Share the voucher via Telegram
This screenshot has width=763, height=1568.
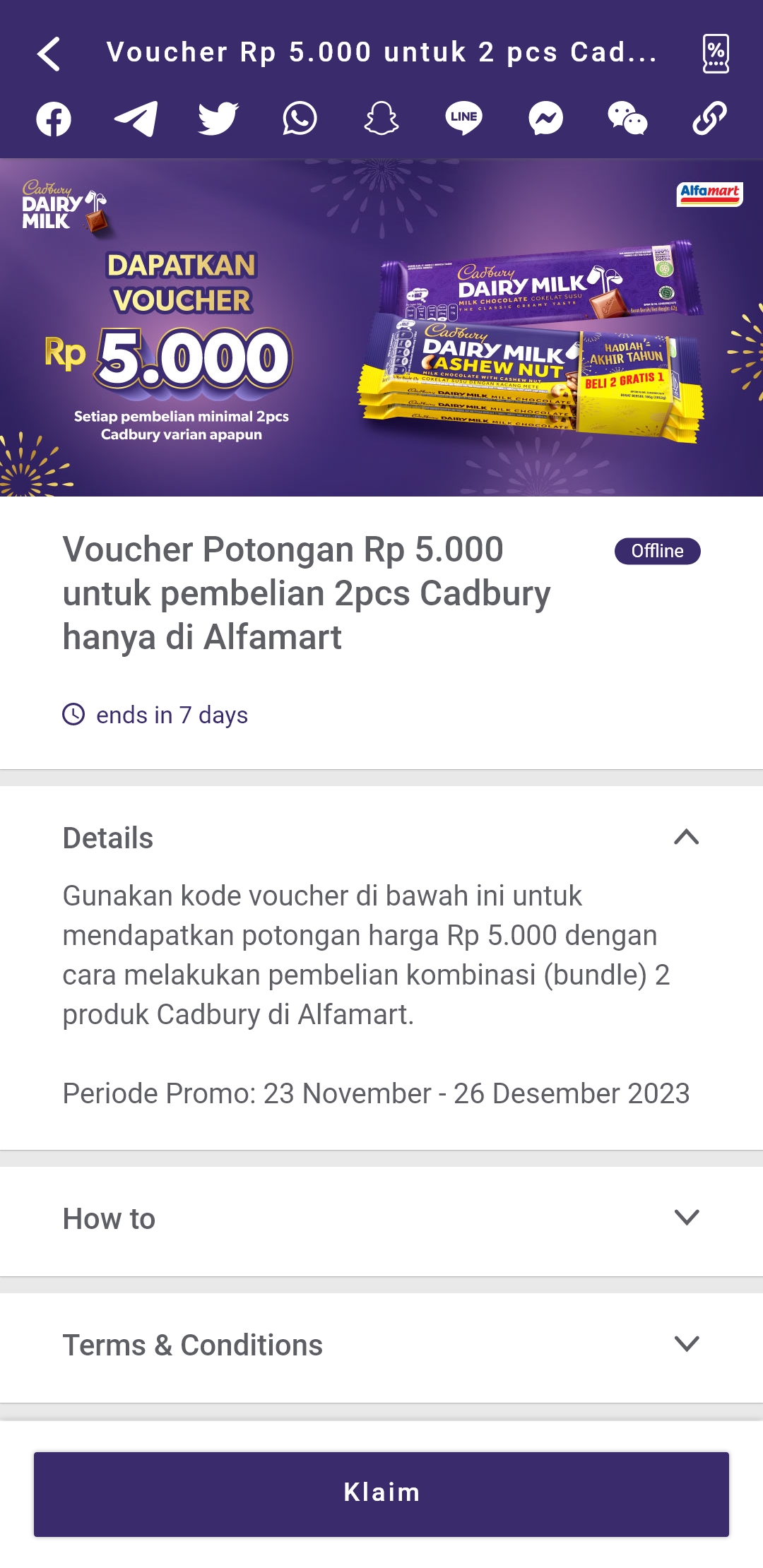pyautogui.click(x=136, y=119)
